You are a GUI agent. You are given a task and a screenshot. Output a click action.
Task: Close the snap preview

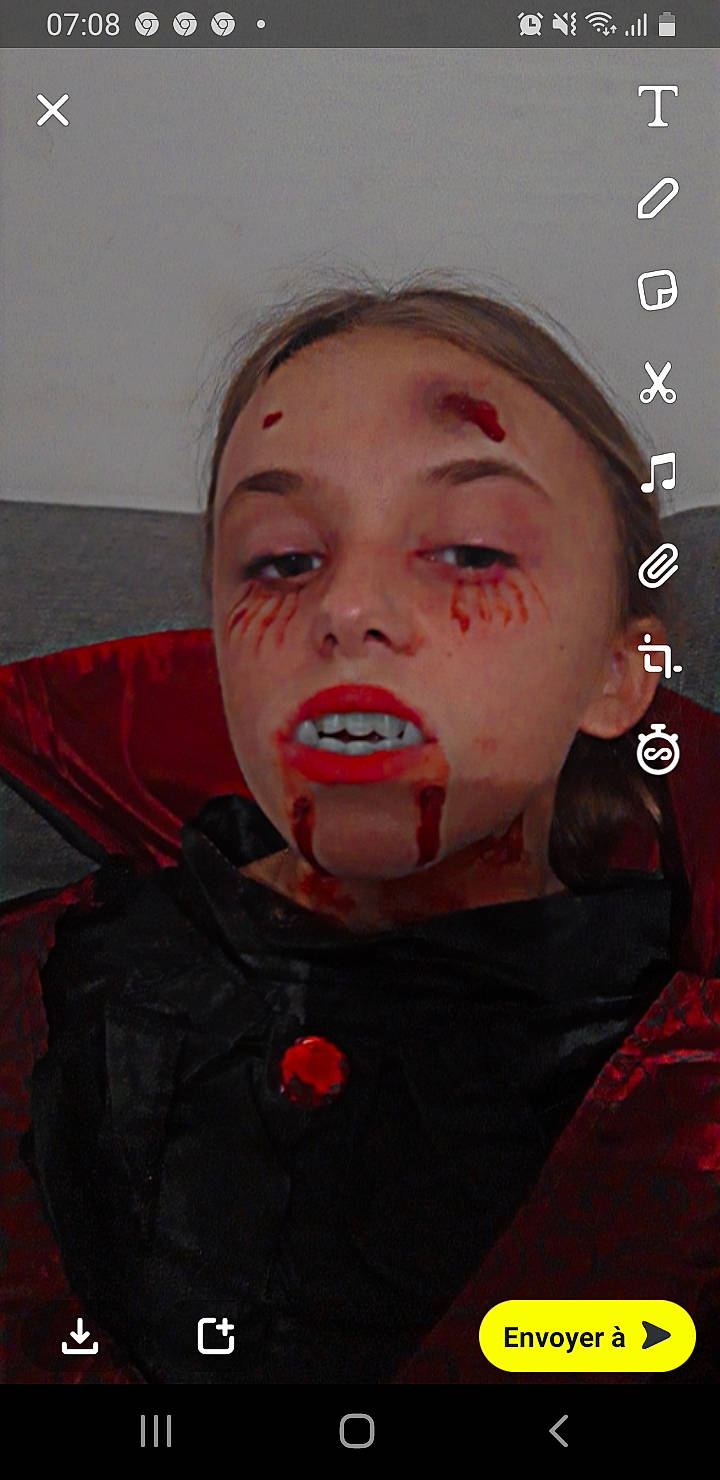tap(53, 110)
